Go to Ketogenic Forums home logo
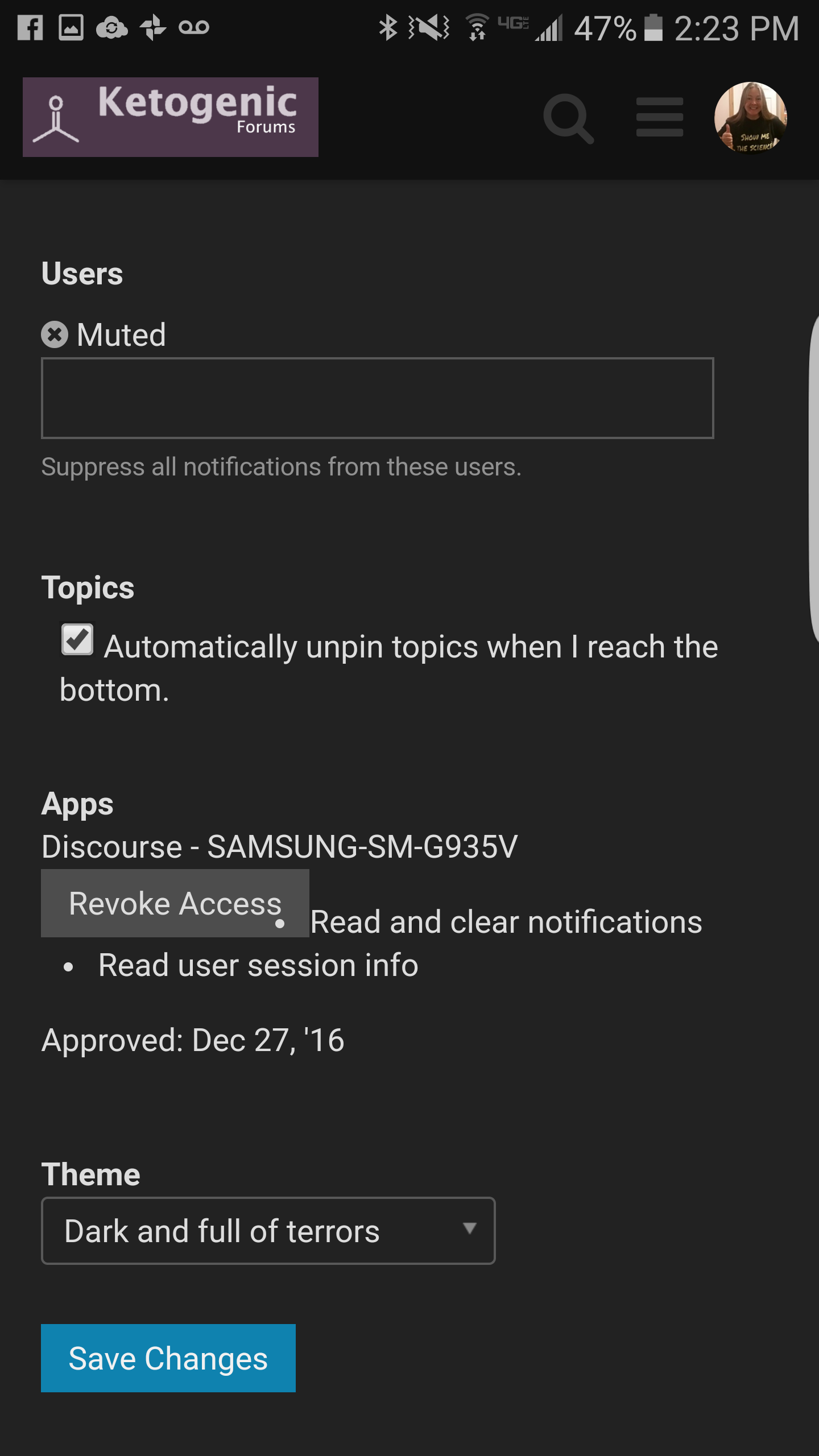The image size is (819, 1456). pos(171,117)
